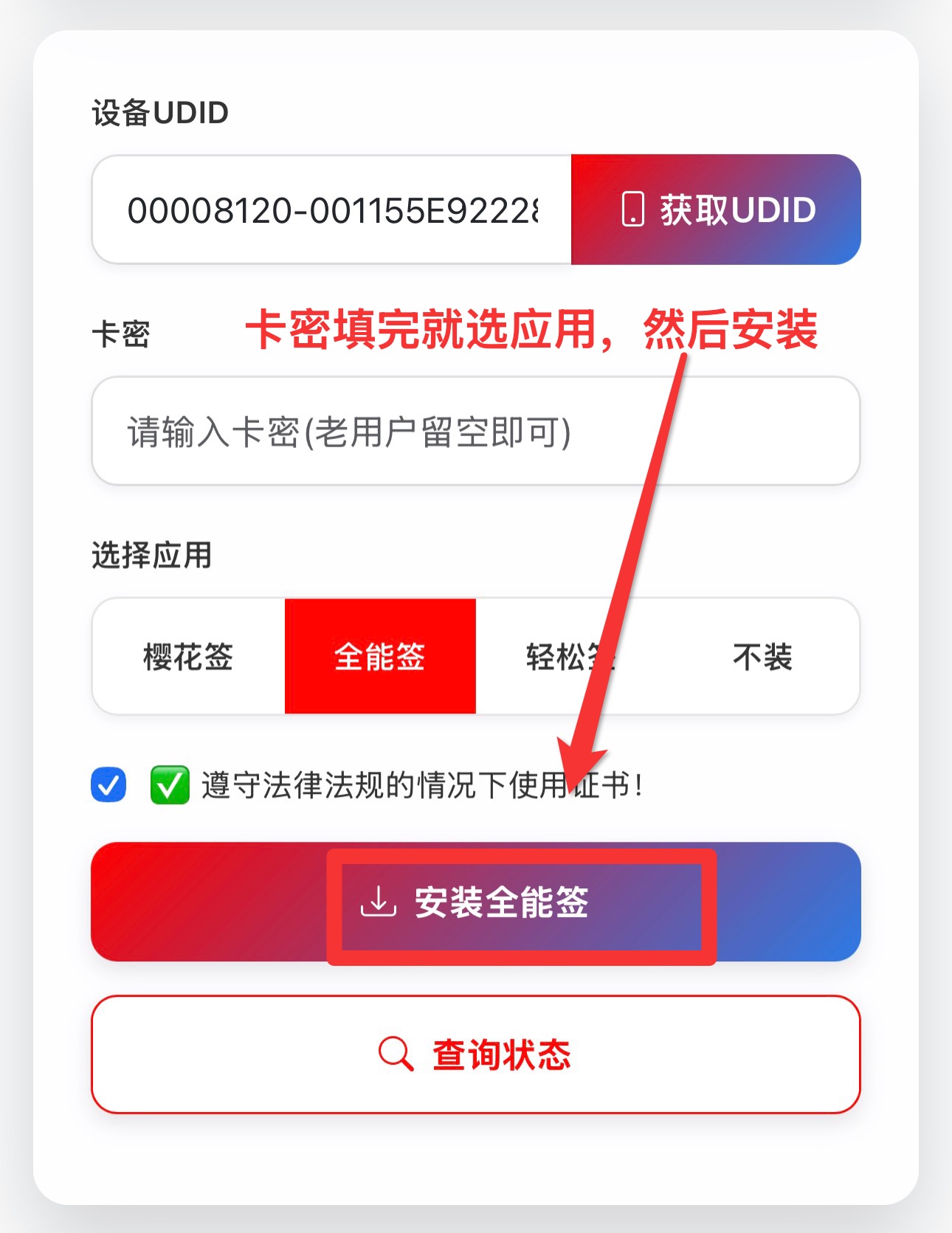Click inside the 卡密 input field
The image size is (952, 1233).
(x=476, y=430)
